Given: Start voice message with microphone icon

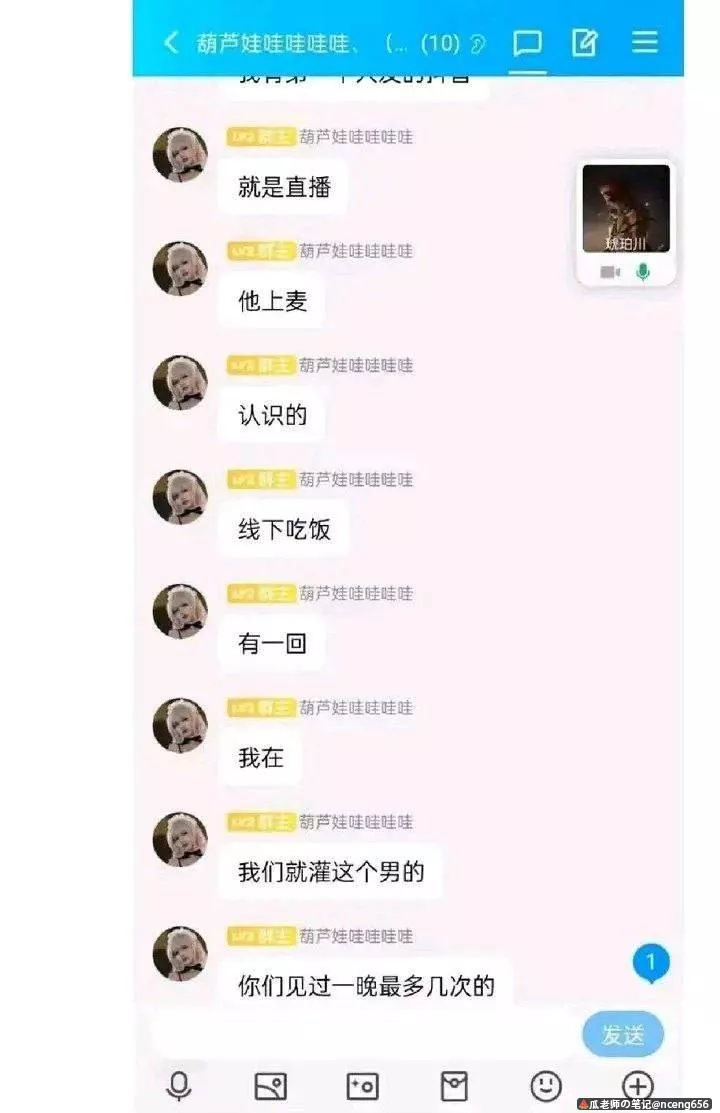Looking at the screenshot, I should [x=179, y=1085].
